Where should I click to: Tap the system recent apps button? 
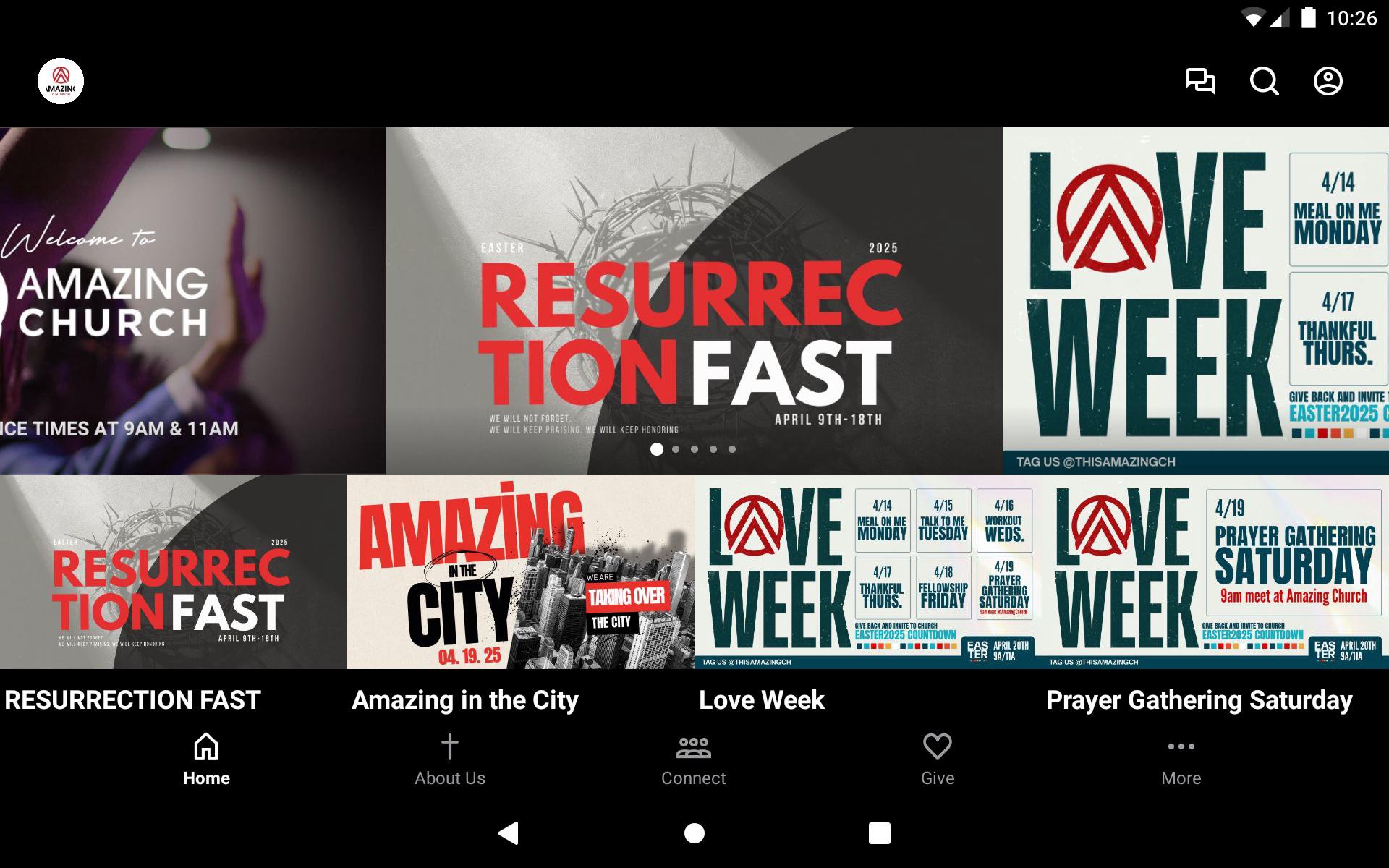pyautogui.click(x=879, y=833)
